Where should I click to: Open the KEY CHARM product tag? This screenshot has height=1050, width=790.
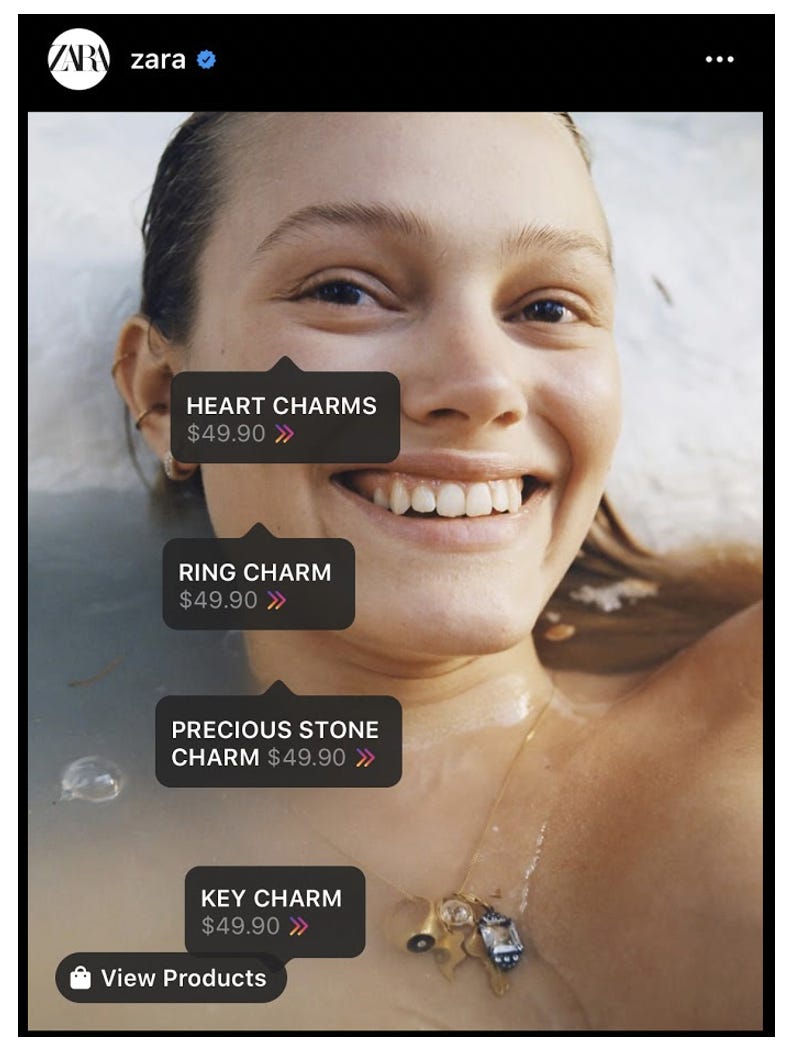(x=274, y=910)
